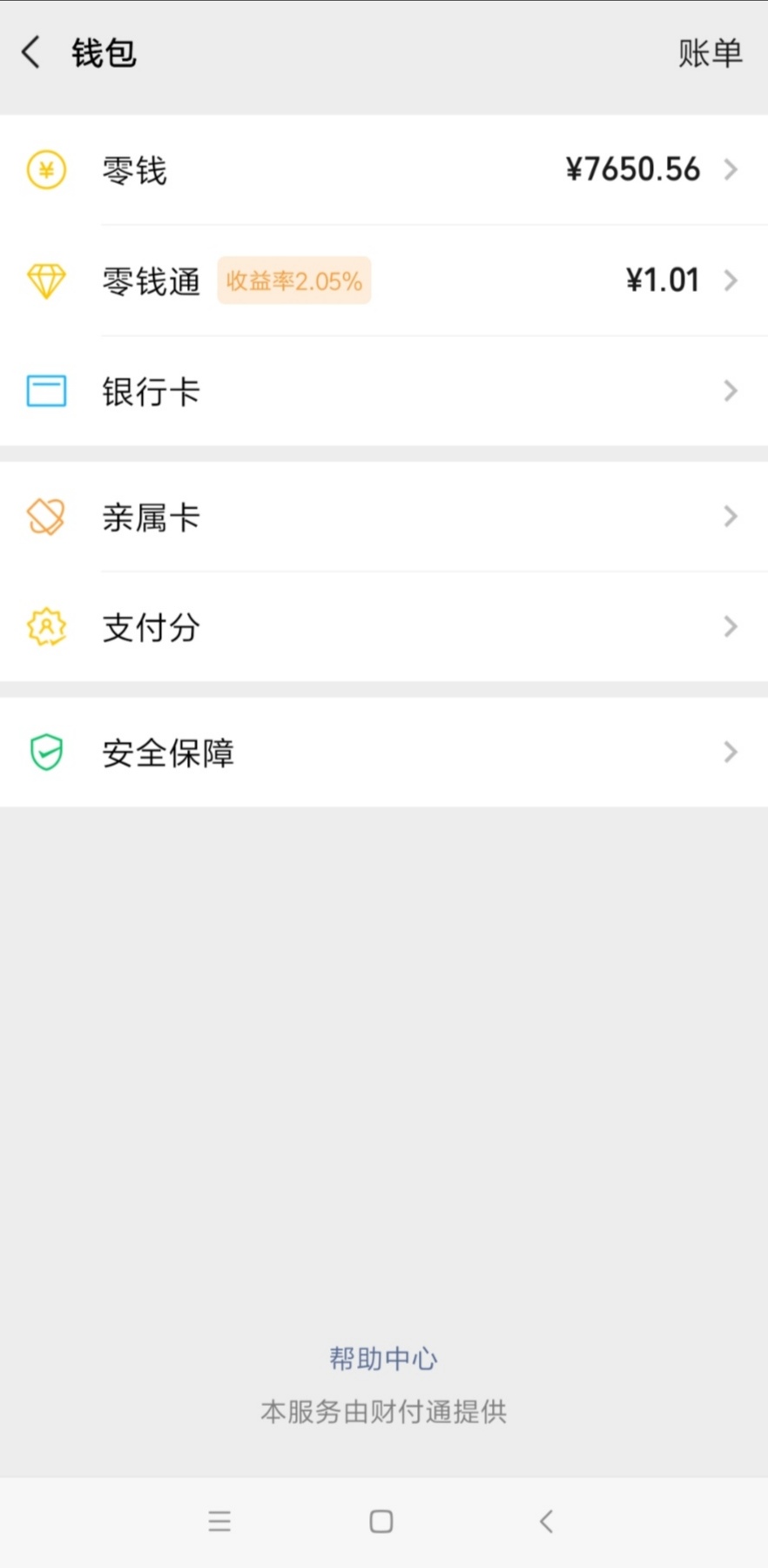This screenshot has width=768, height=1568.
Task: Open the 零钱 balance row
Action: 383,170
